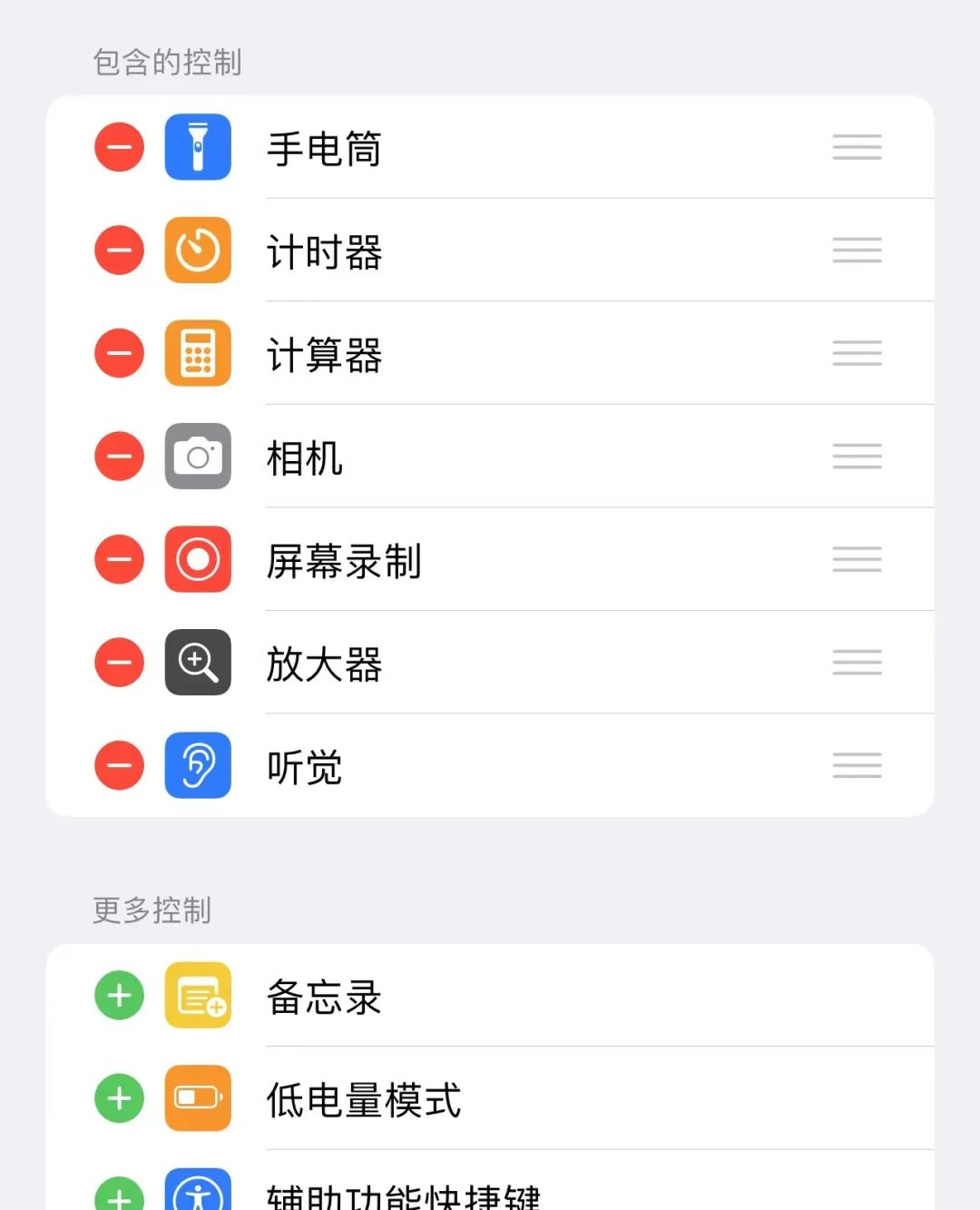Remove Screen Recording from included controls
Viewport: 980px width, 1210px height.
click(118, 560)
